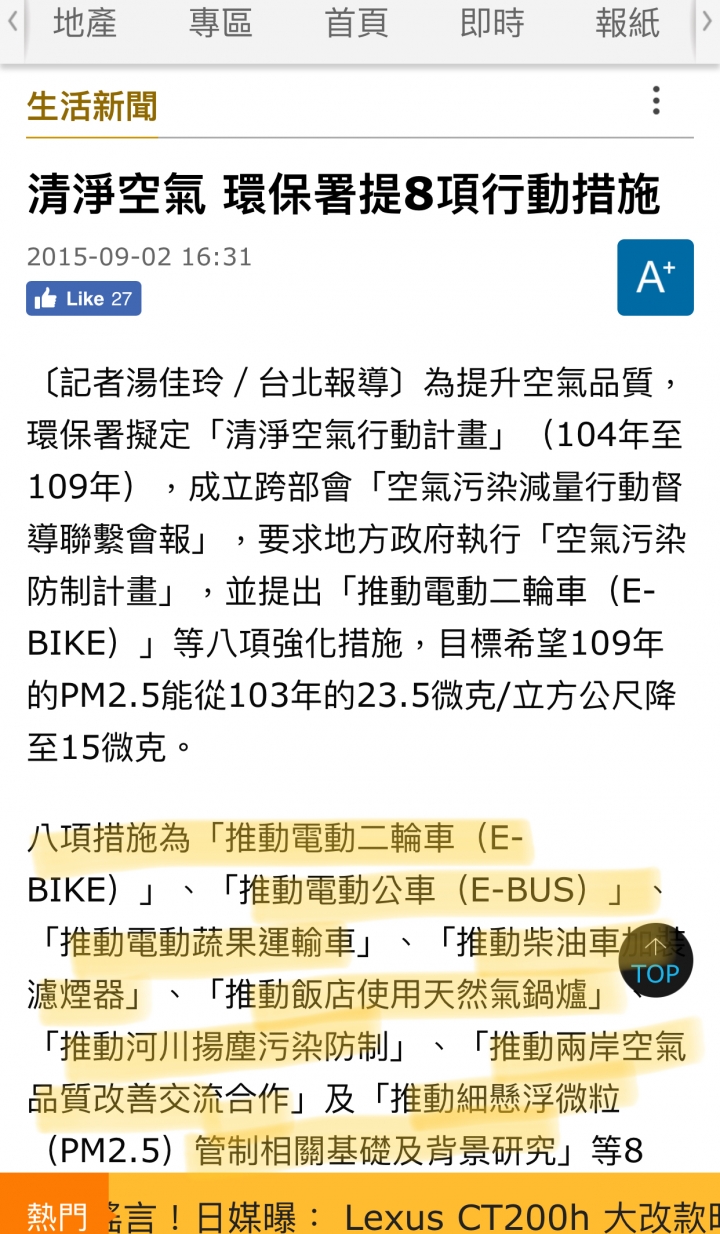Screen dimensions: 720x1234
Task: Switch to the 地產 tab
Action: pyautogui.click(x=85, y=24)
